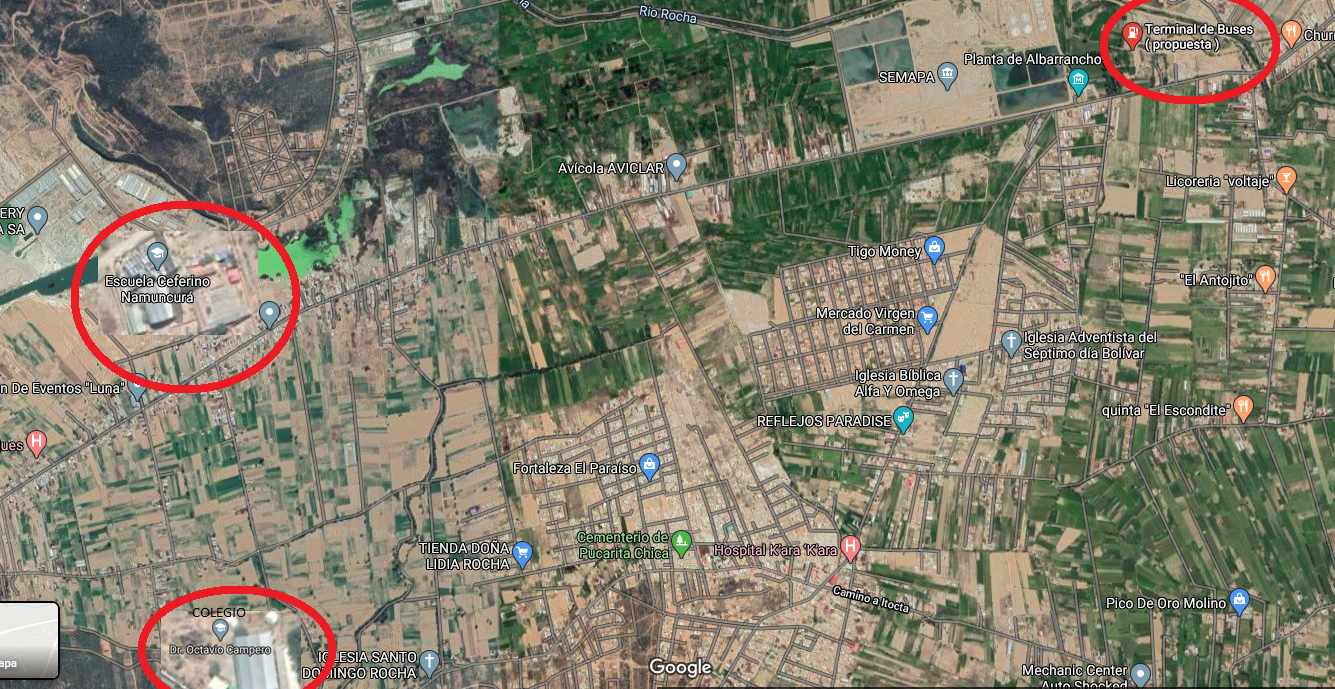The image size is (1335, 689).
Task: Open Escuela Ceferino Namuncurá place marker
Action: coord(156,253)
